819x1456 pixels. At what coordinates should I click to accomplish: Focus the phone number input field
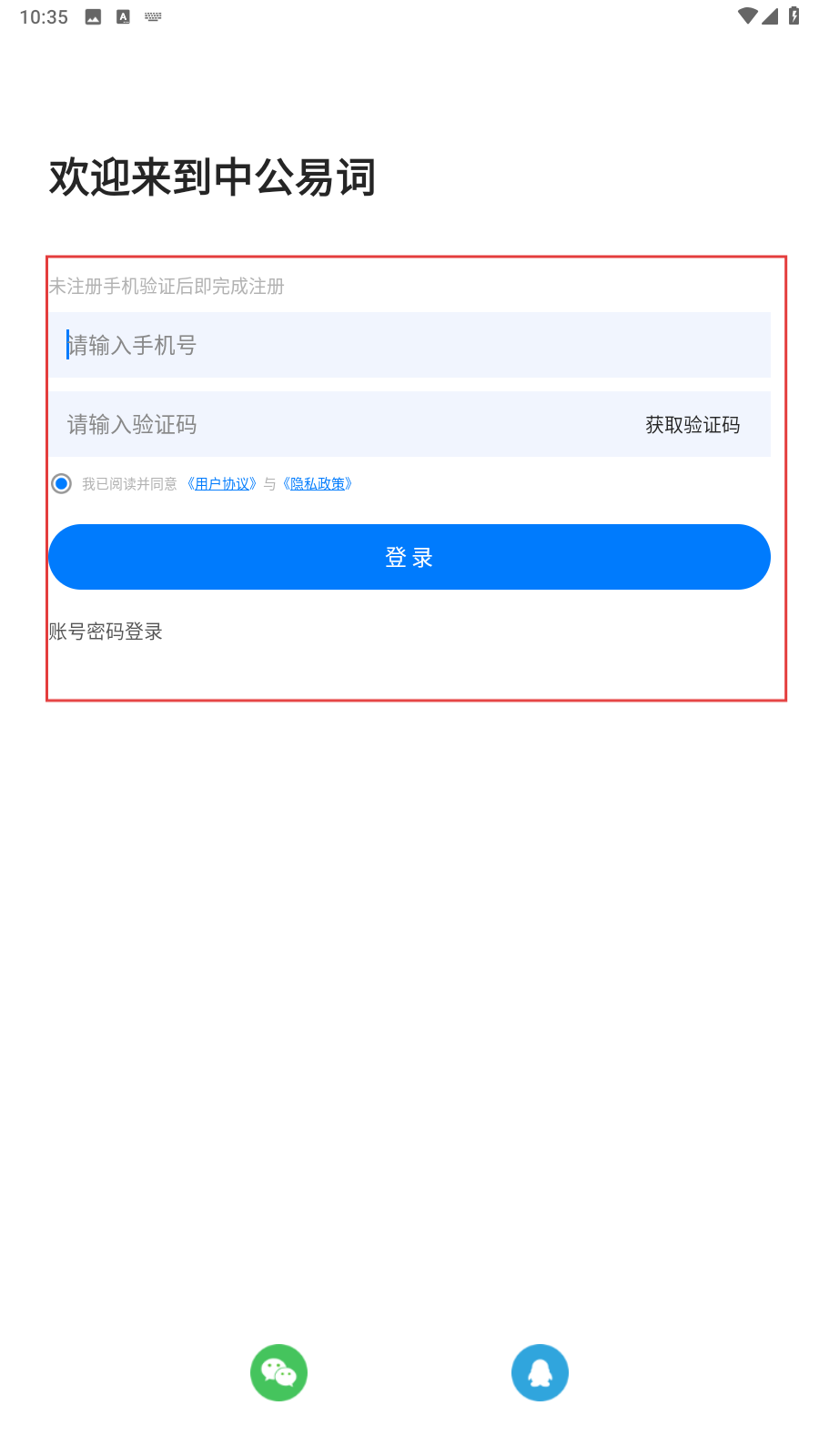409,345
